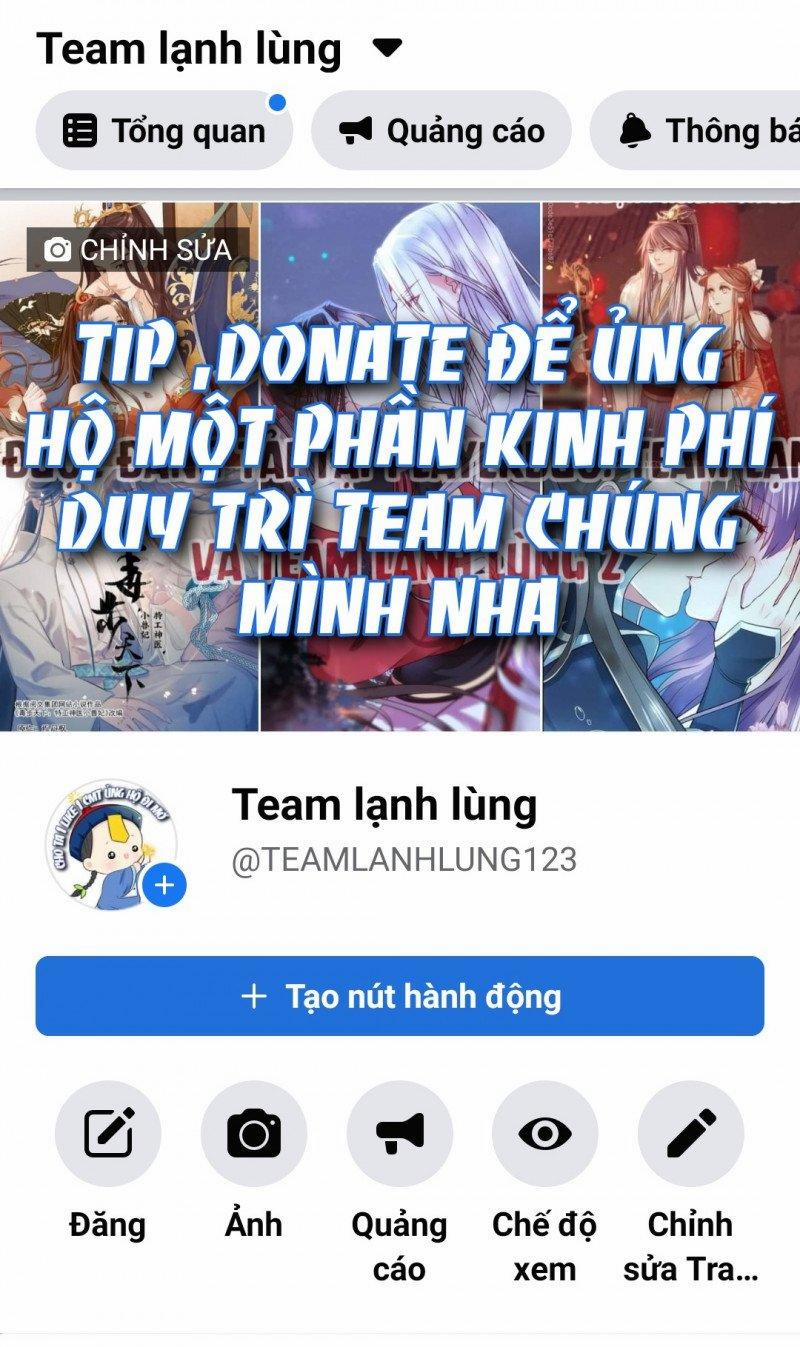The height and width of the screenshot is (1347, 800).
Task: Click the Tạo nút hành động button
Action: pyautogui.click(x=400, y=995)
